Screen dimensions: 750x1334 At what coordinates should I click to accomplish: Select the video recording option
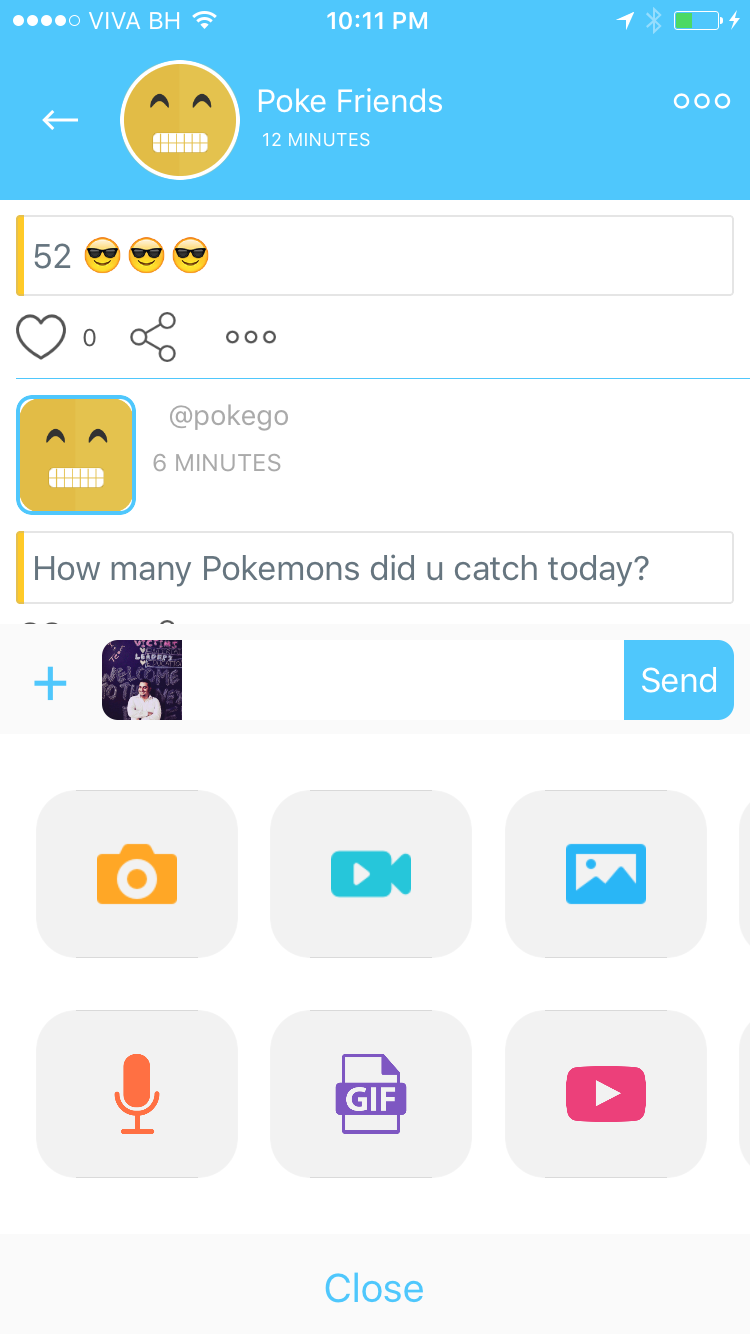(371, 874)
